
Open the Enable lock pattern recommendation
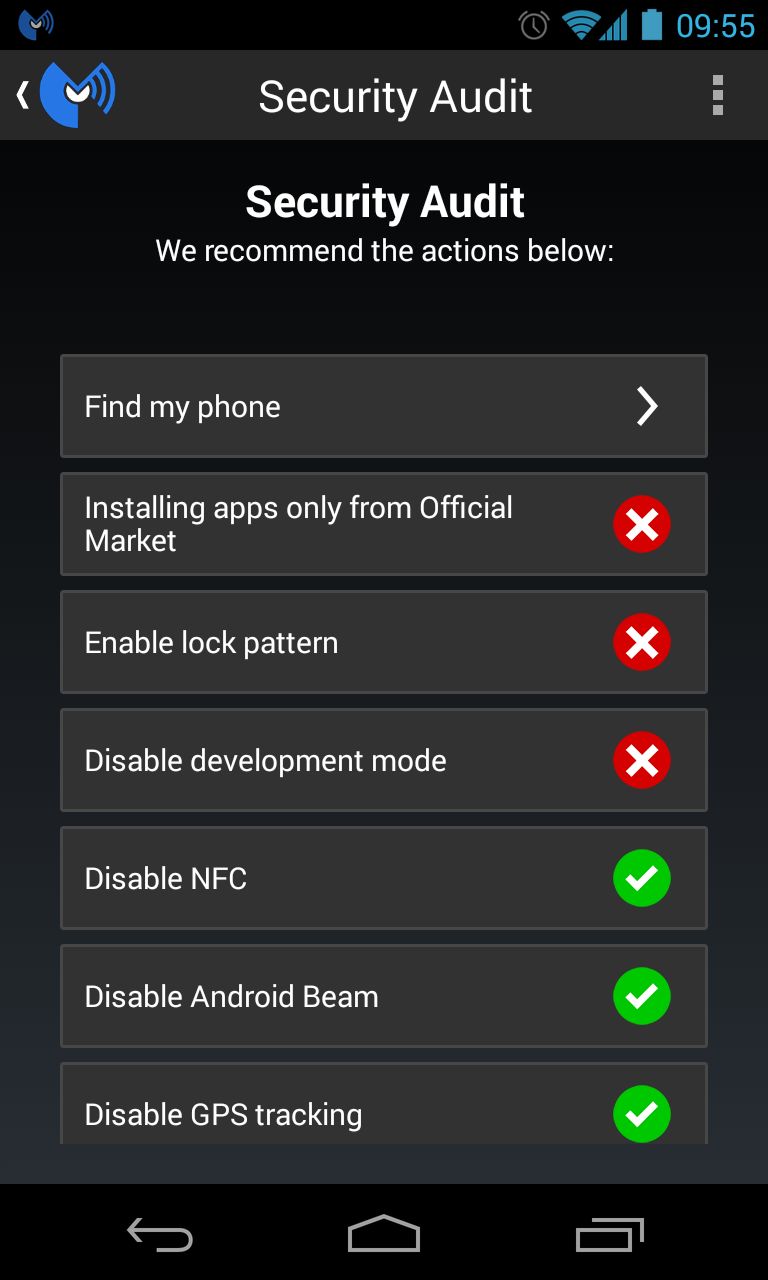coord(384,642)
